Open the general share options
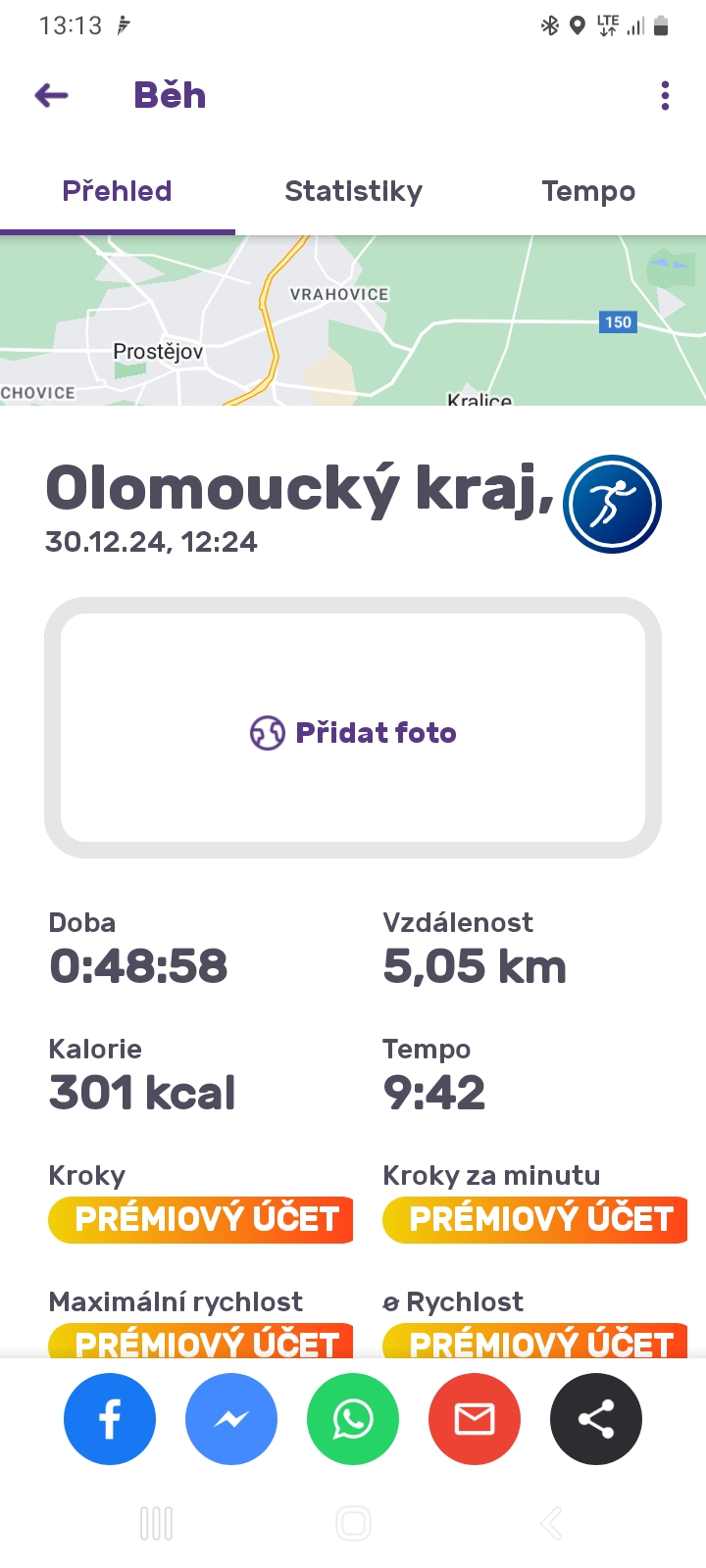The height and width of the screenshot is (1568, 706). coord(596,1419)
